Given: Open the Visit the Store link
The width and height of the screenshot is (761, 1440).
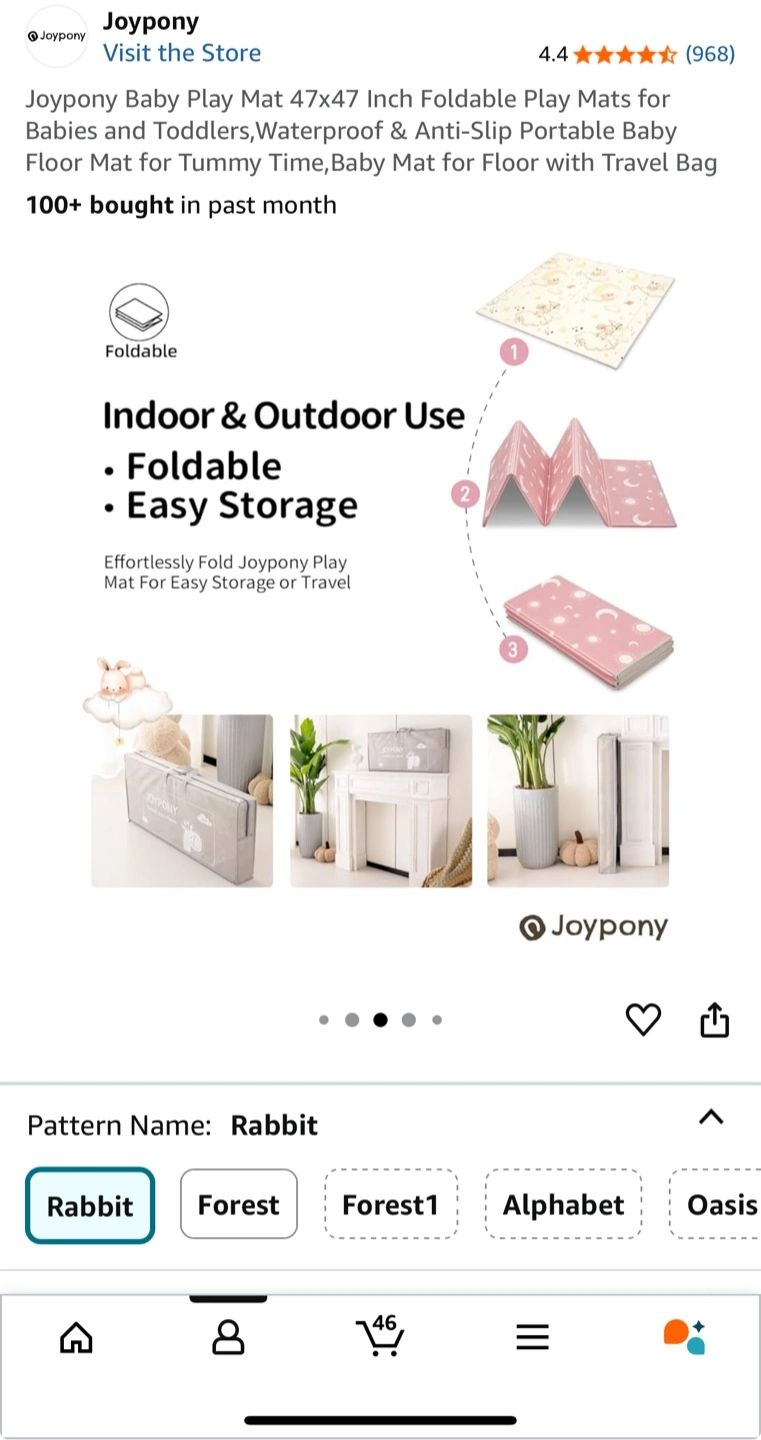Looking at the screenshot, I should tap(182, 53).
